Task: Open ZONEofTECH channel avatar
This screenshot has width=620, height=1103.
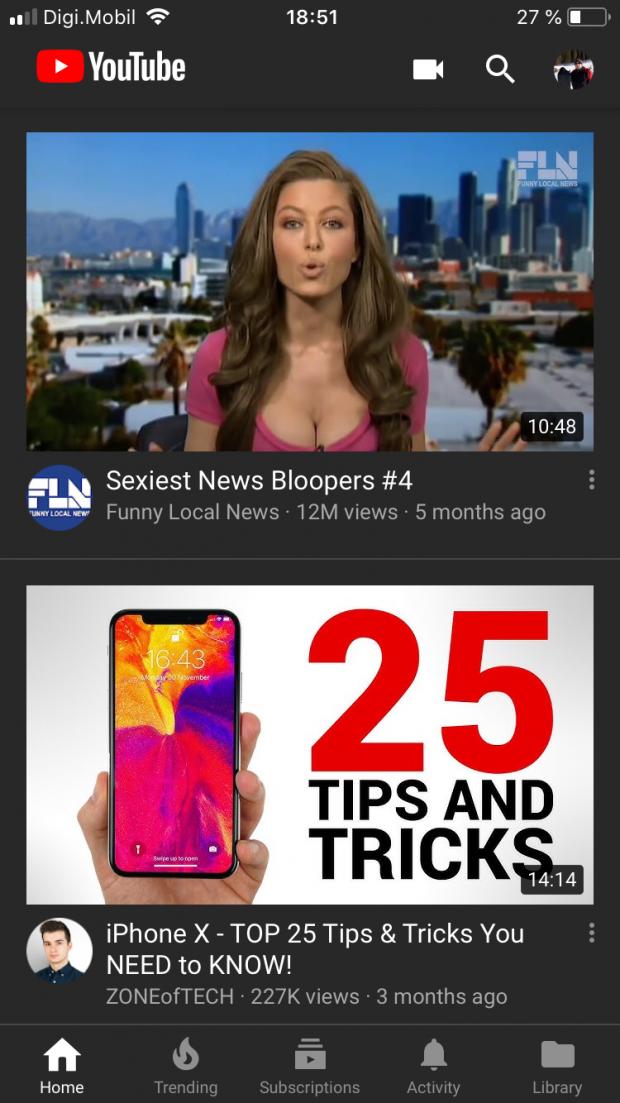Action: (x=59, y=950)
